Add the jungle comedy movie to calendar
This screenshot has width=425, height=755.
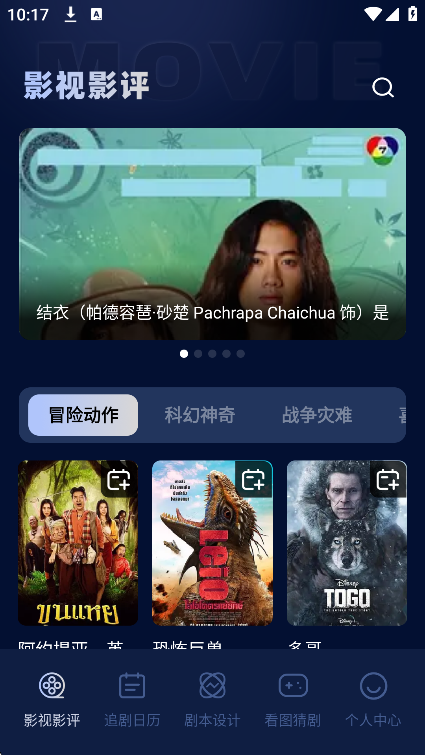[119, 480]
